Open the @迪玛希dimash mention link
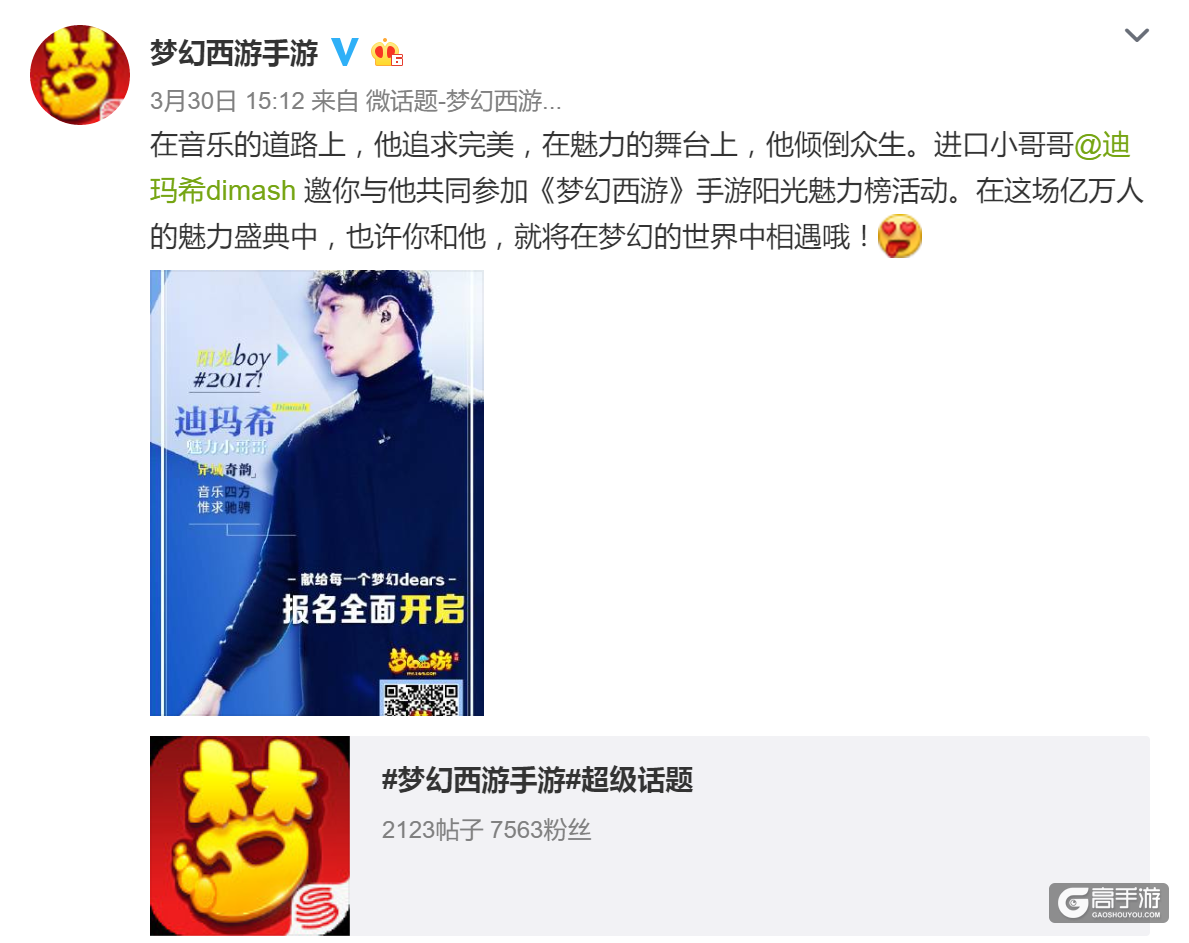The width and height of the screenshot is (1189, 943). pos(222,190)
